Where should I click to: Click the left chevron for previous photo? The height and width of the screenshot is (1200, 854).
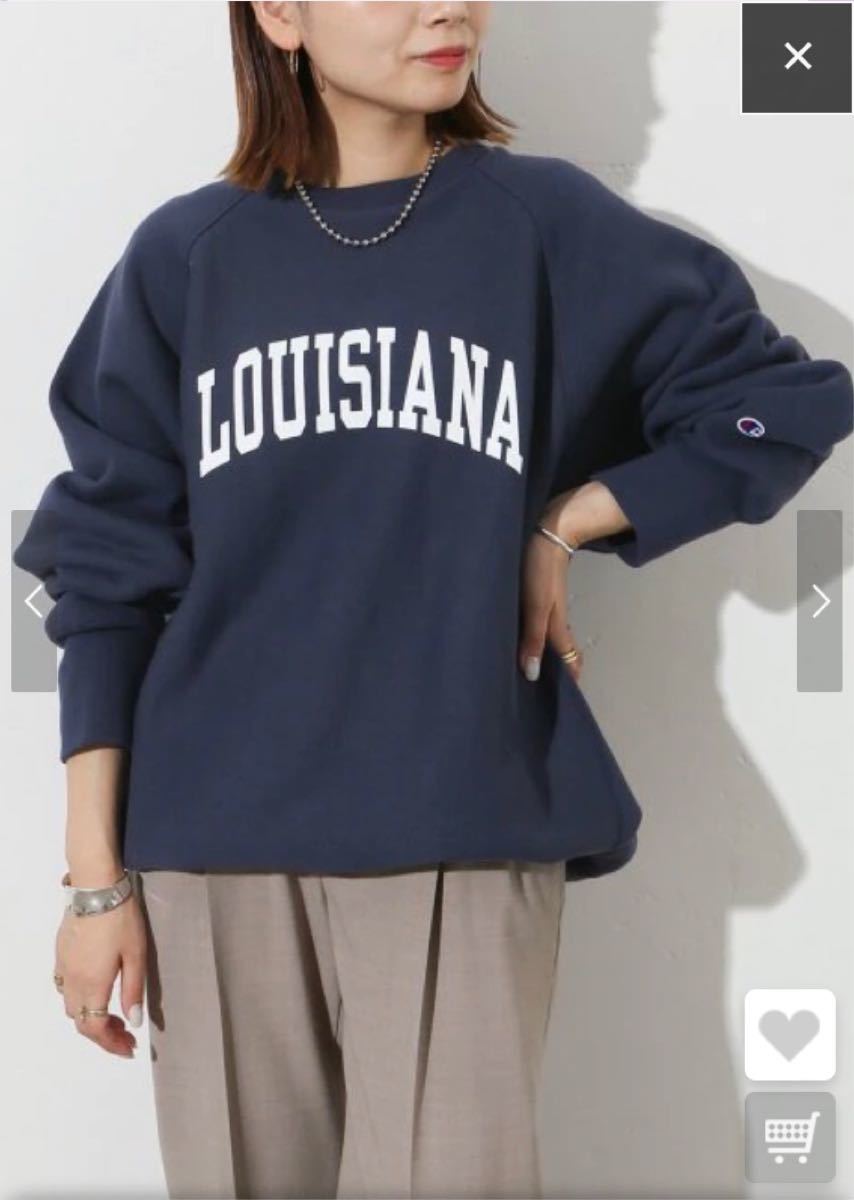click(x=32, y=600)
